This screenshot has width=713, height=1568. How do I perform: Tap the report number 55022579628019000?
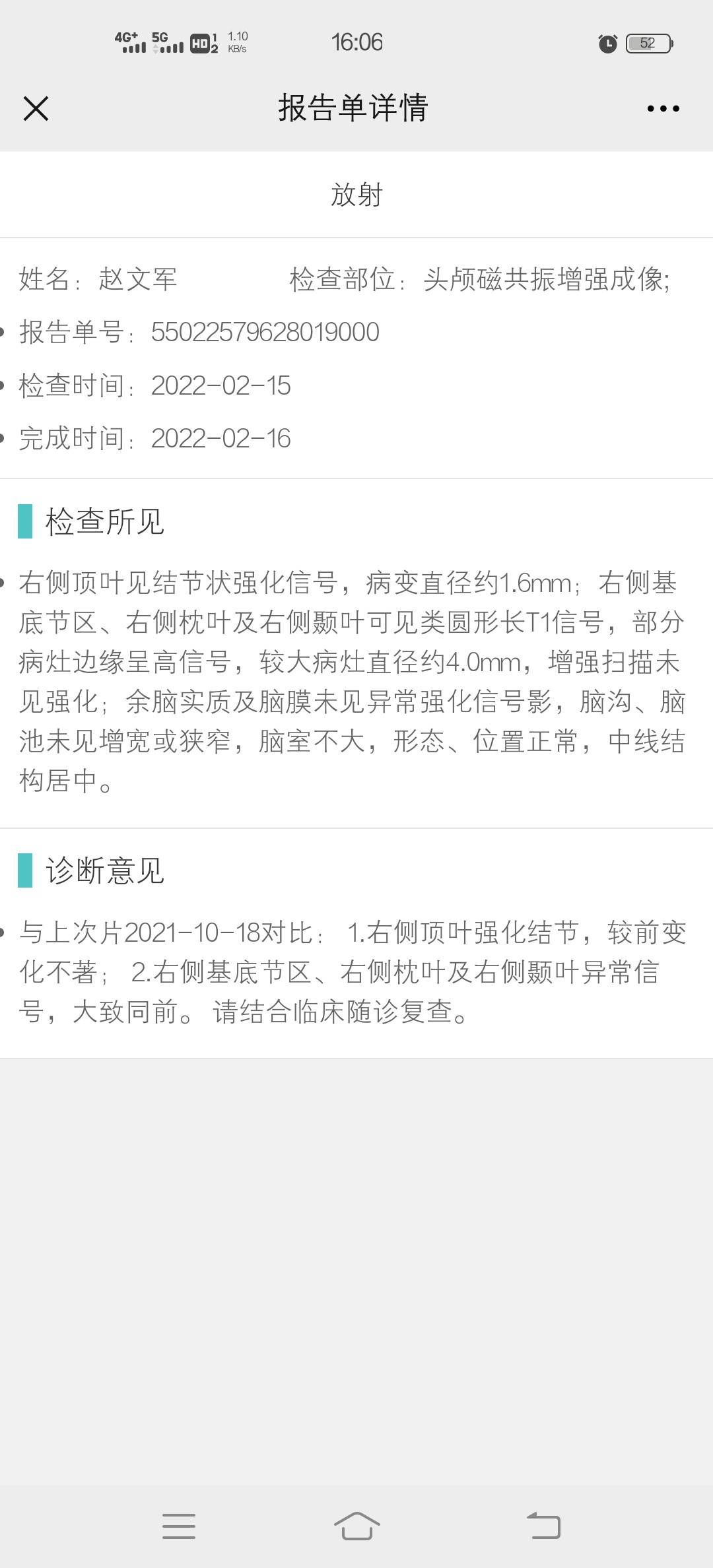(264, 332)
